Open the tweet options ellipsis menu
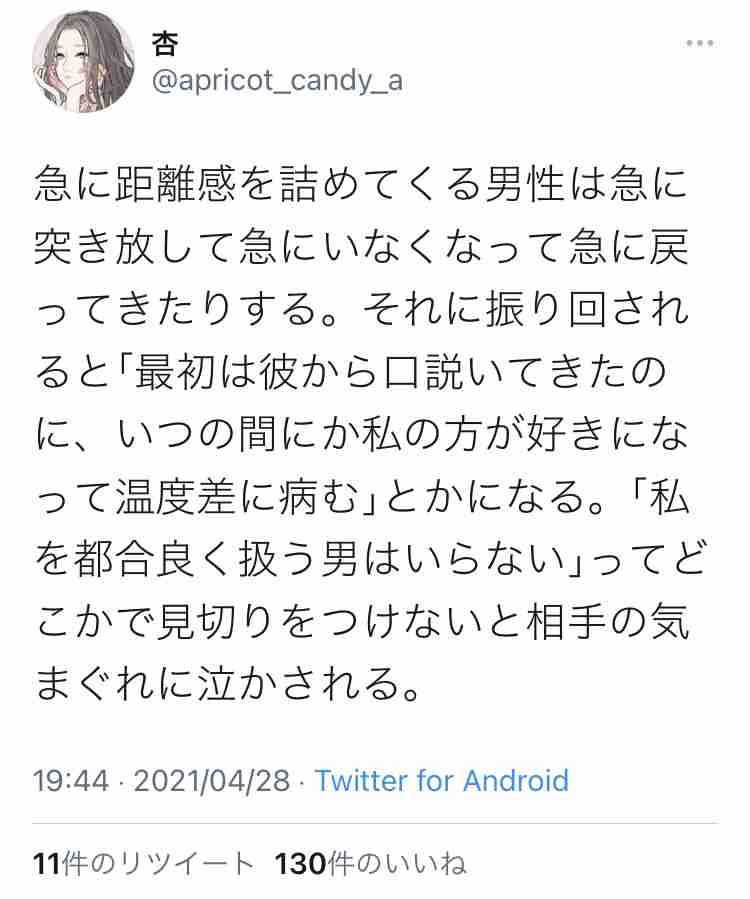The width and height of the screenshot is (750, 899). pyautogui.click(x=700, y=42)
